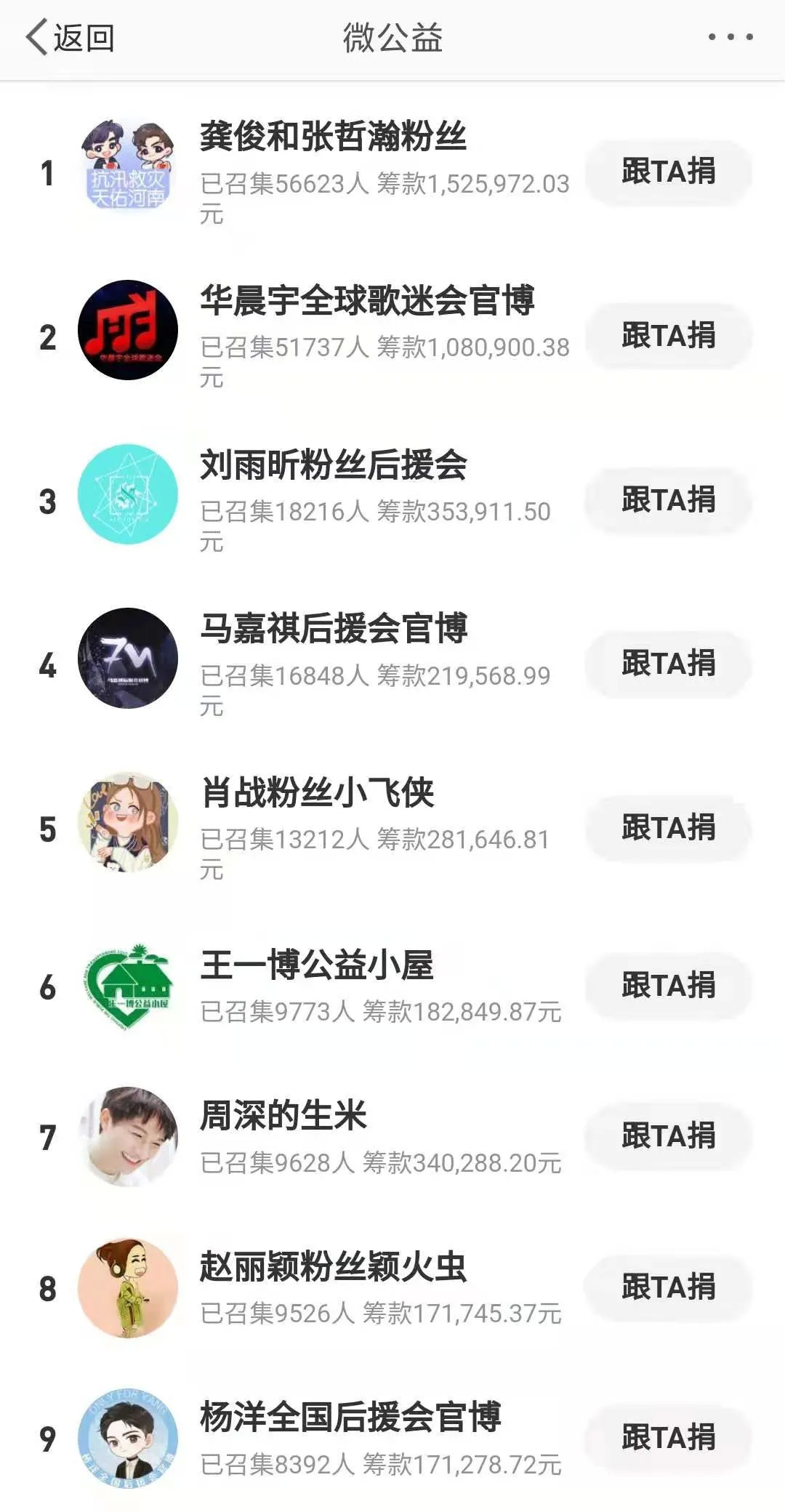Viewport: 785px width, 1512px height.
Task: Donate alongside 肖战粉丝小飞侠
Action: [668, 829]
